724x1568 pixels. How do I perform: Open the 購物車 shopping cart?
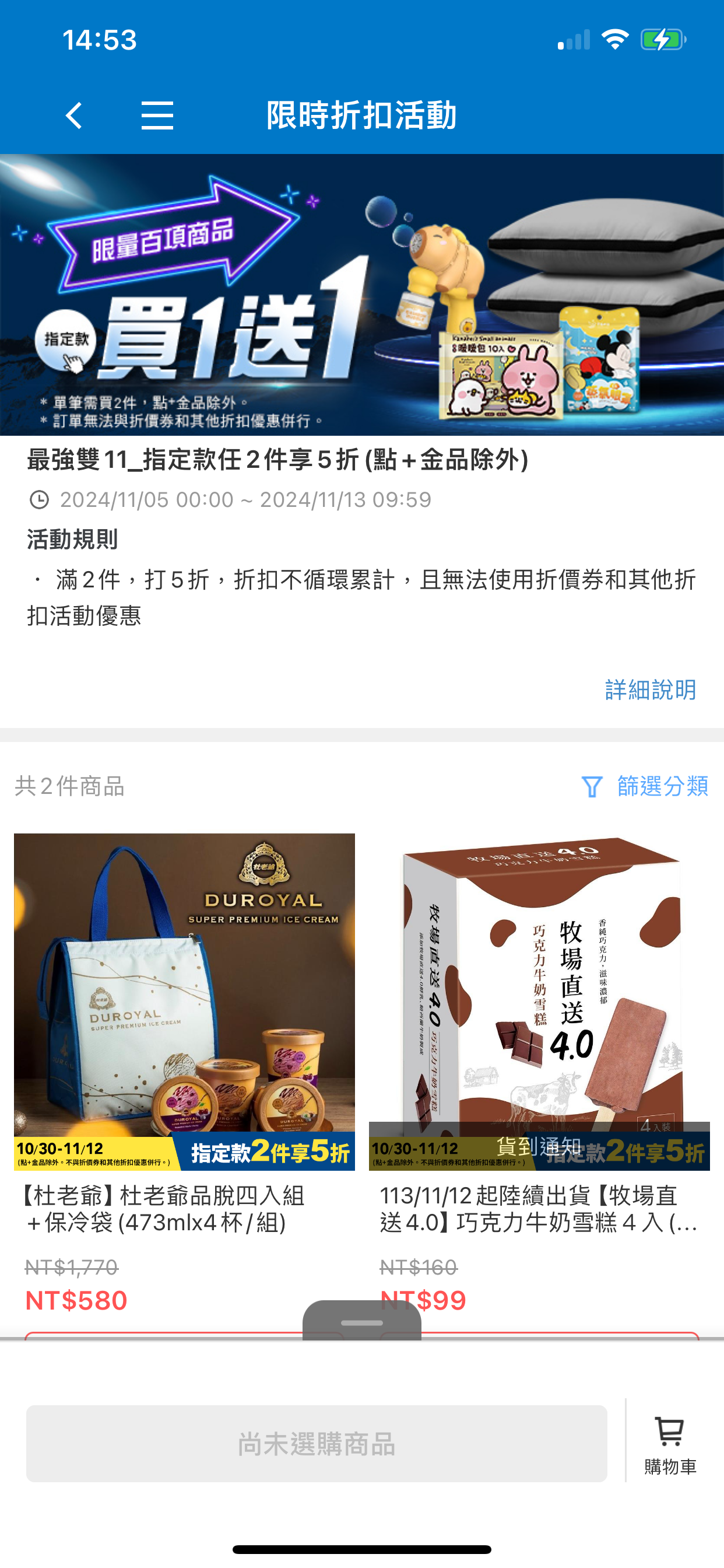[670, 1444]
